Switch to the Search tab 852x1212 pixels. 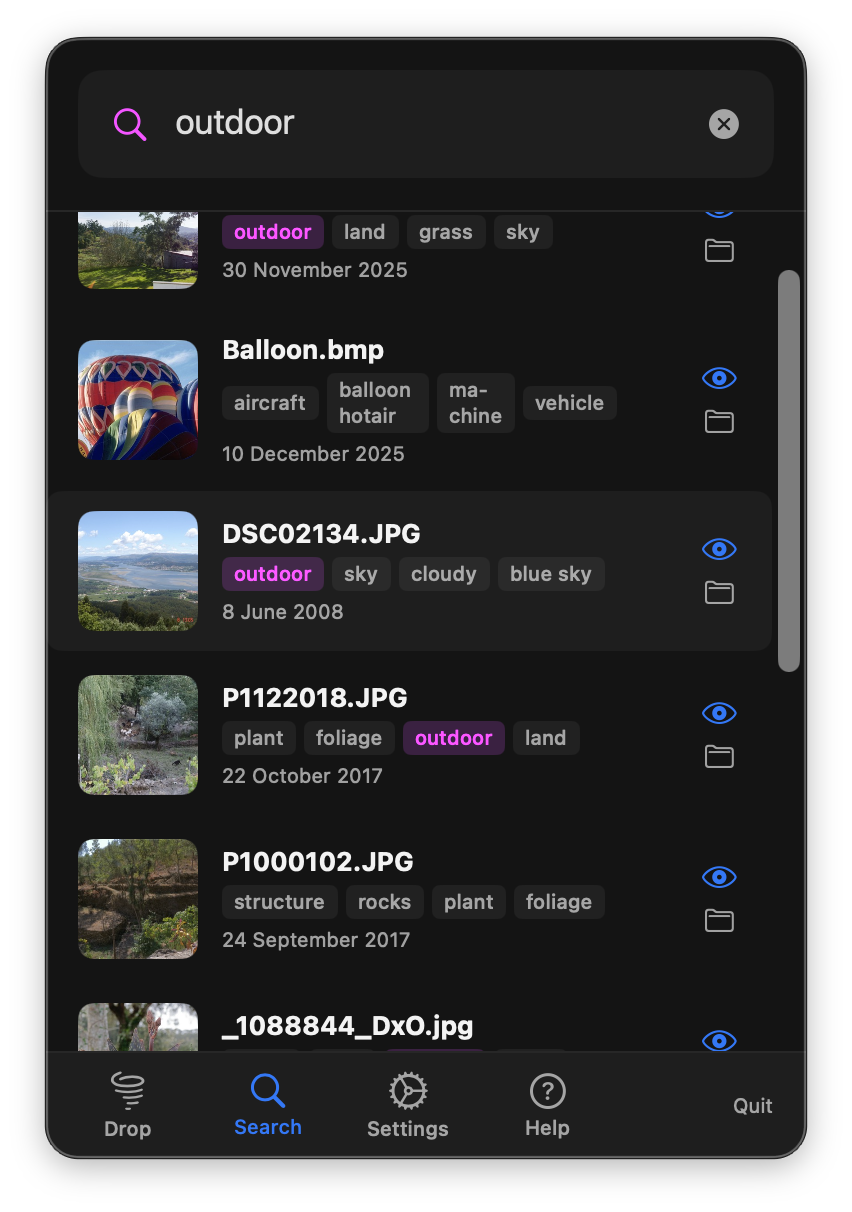coord(267,1103)
